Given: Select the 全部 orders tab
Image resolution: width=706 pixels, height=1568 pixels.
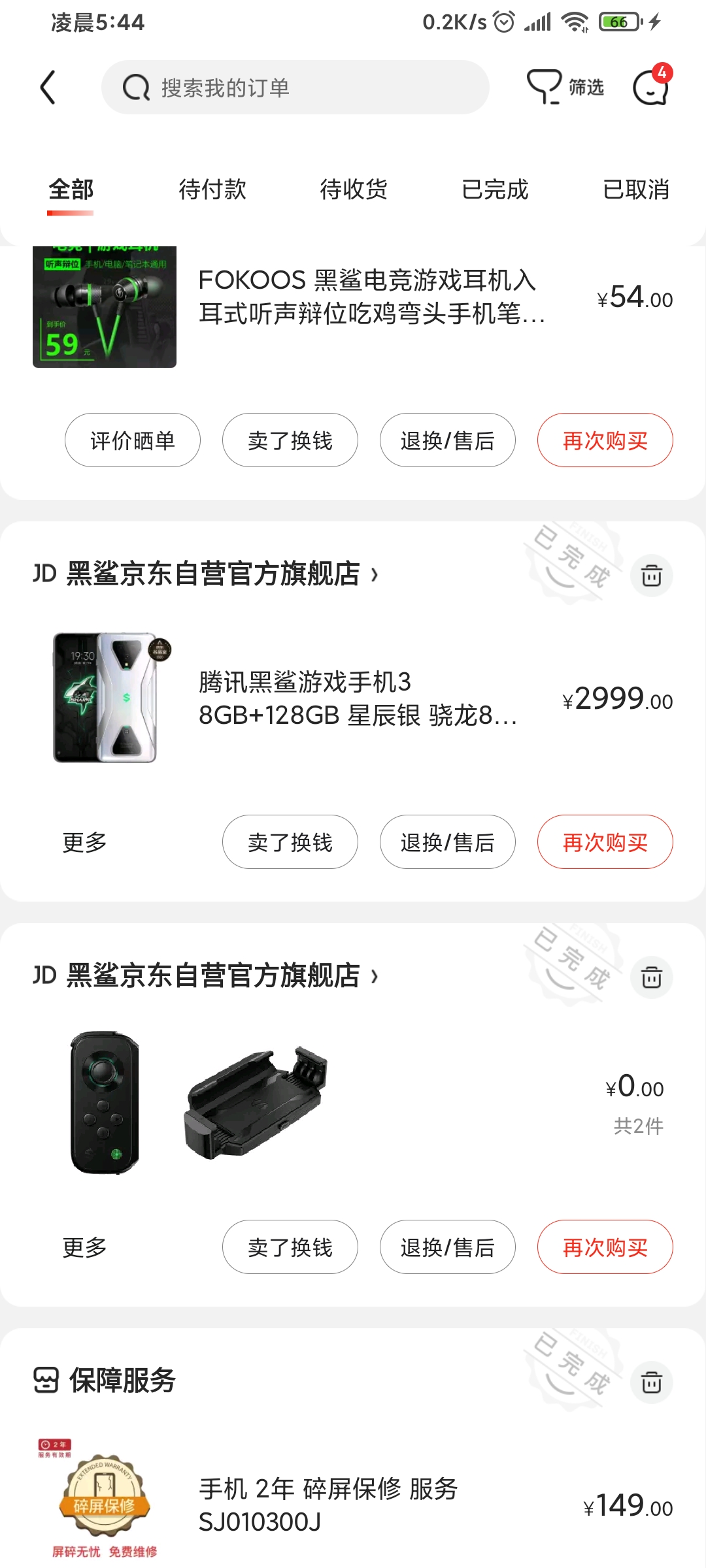Looking at the screenshot, I should [x=71, y=189].
